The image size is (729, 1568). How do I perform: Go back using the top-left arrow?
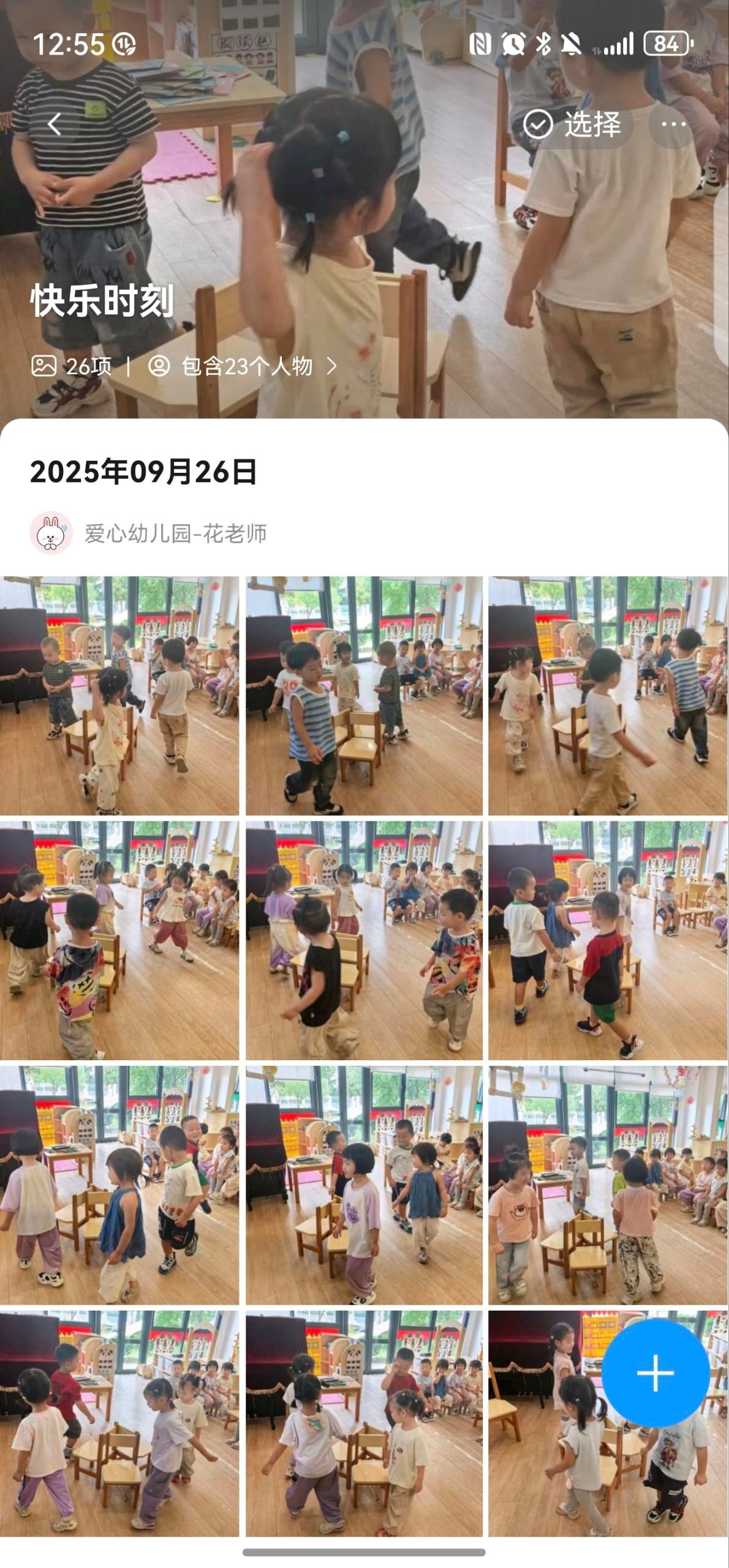point(55,124)
